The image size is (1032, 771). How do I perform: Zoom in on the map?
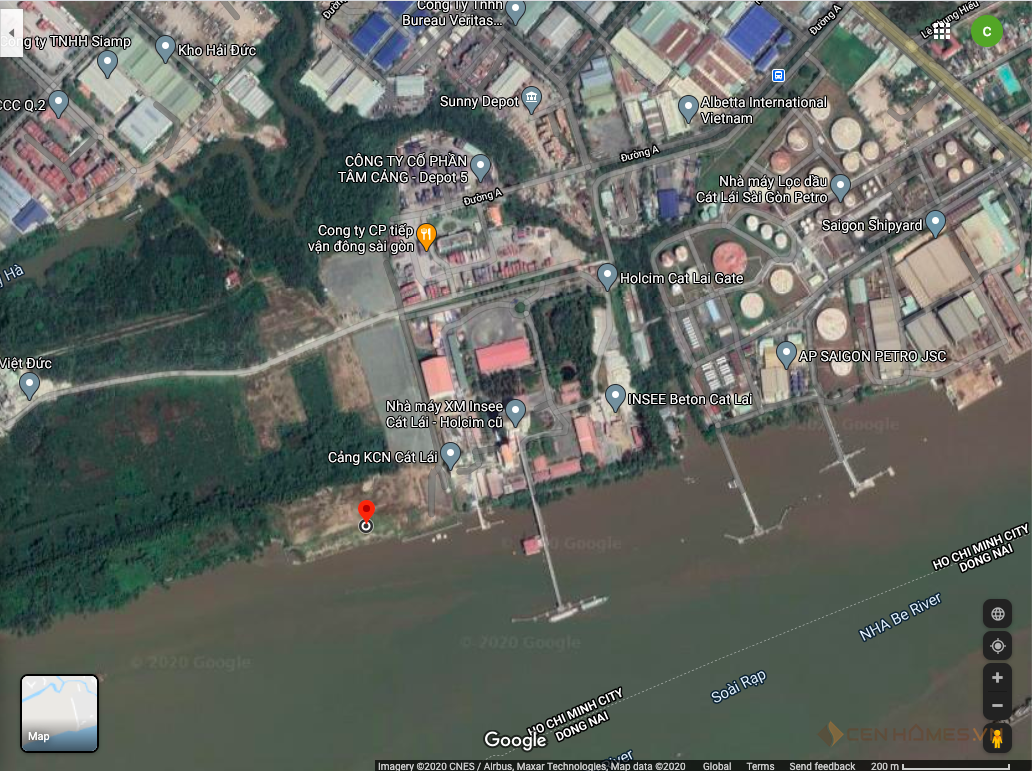point(997,678)
